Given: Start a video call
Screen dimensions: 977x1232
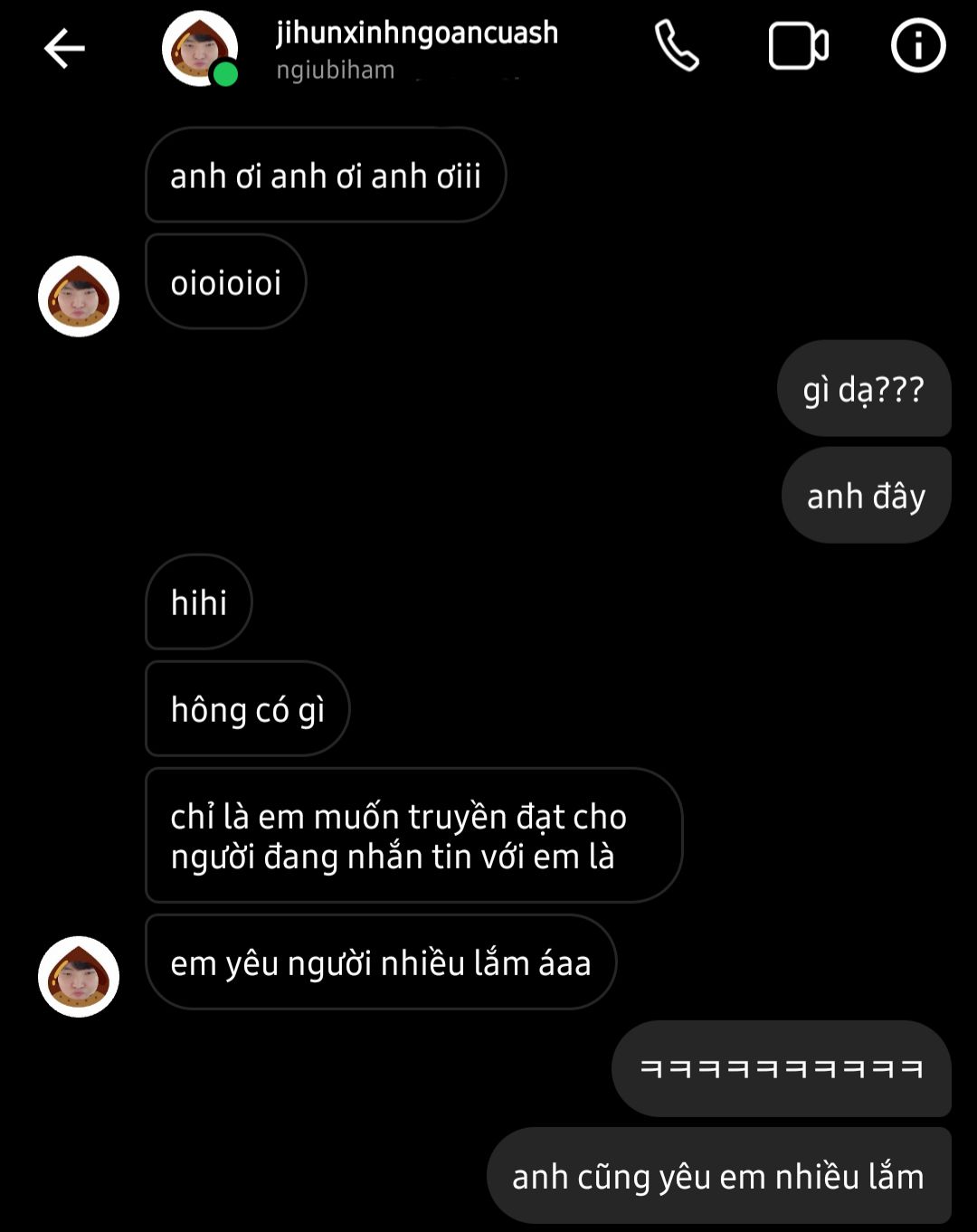Looking at the screenshot, I should pos(798,46).
